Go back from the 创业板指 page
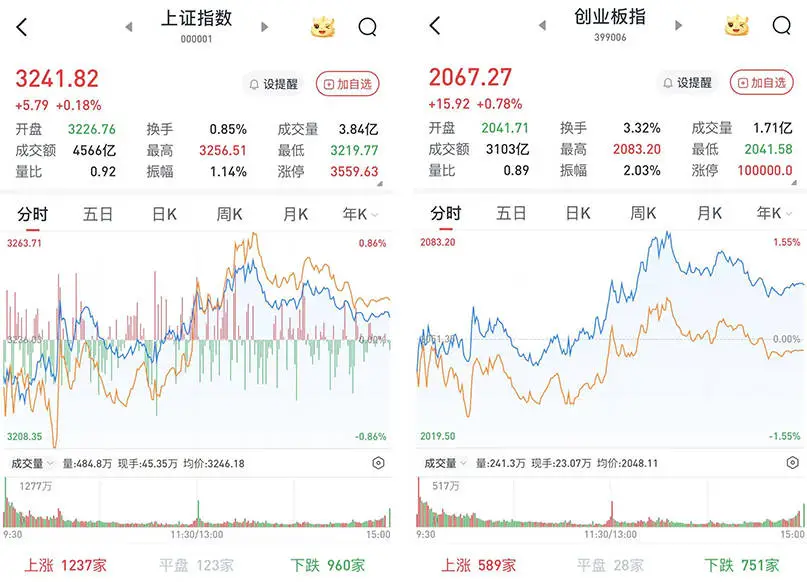Viewport: 807px width, 582px height. 435,27
